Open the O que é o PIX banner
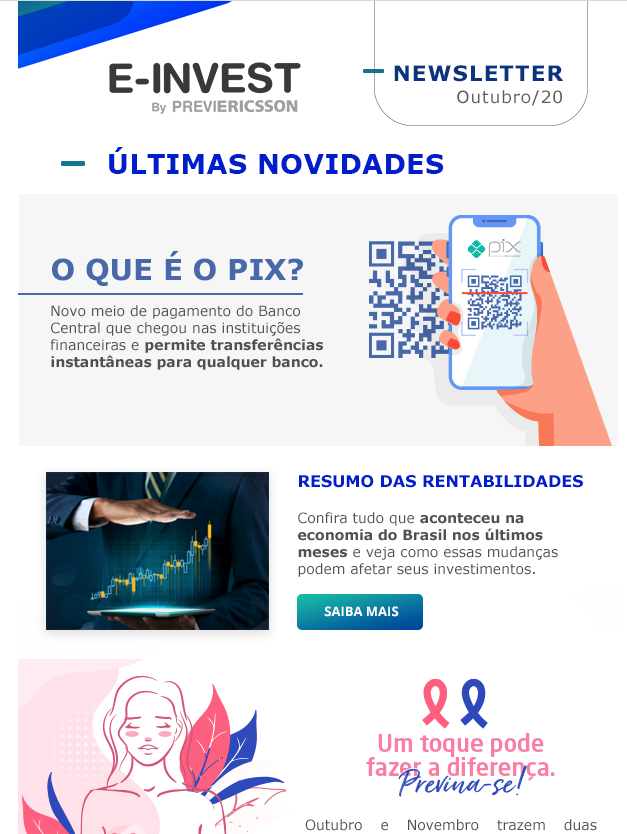This screenshot has height=834, width=627. 318,320
